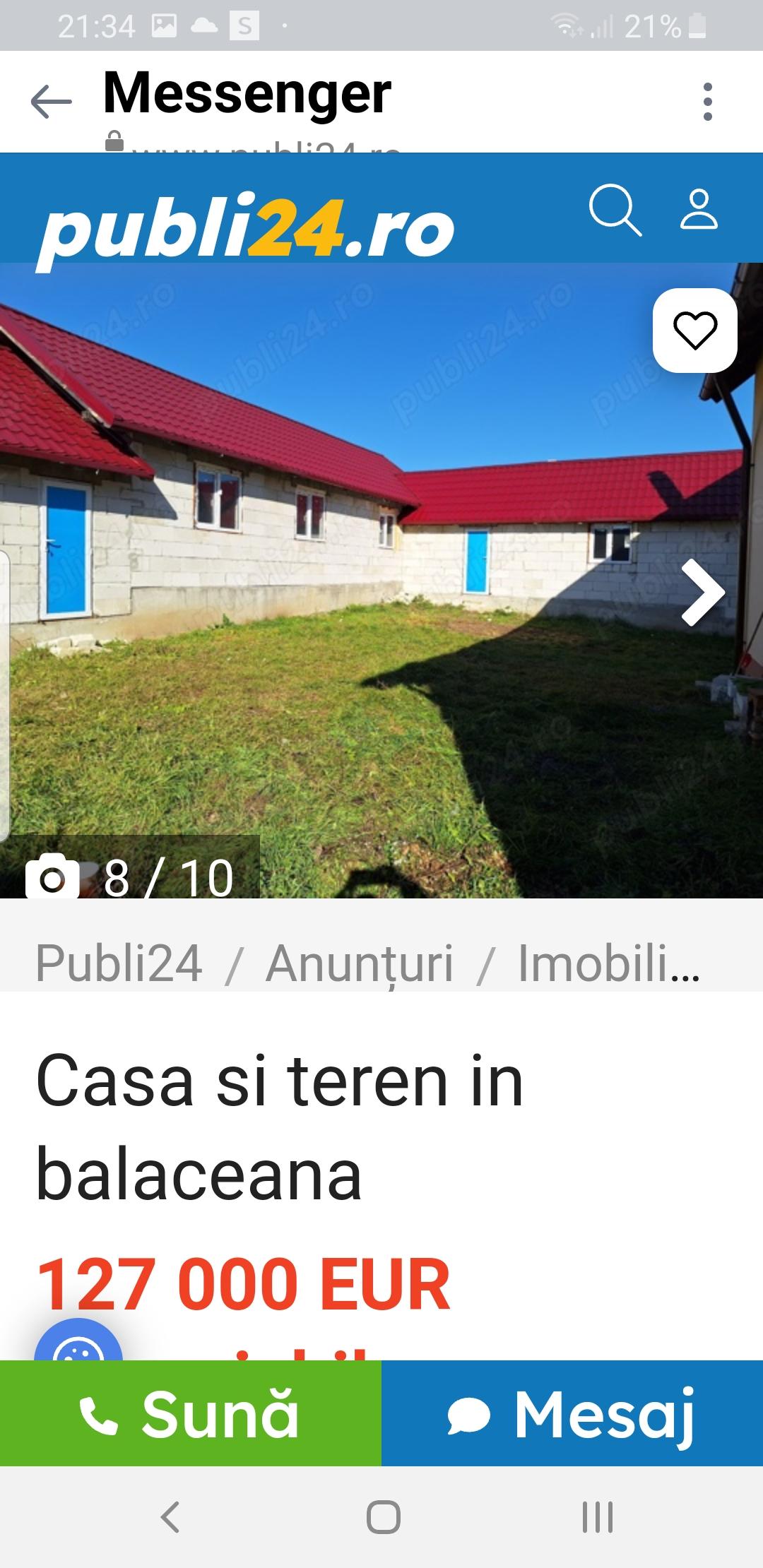
Task: Open the user account icon
Action: (x=699, y=210)
